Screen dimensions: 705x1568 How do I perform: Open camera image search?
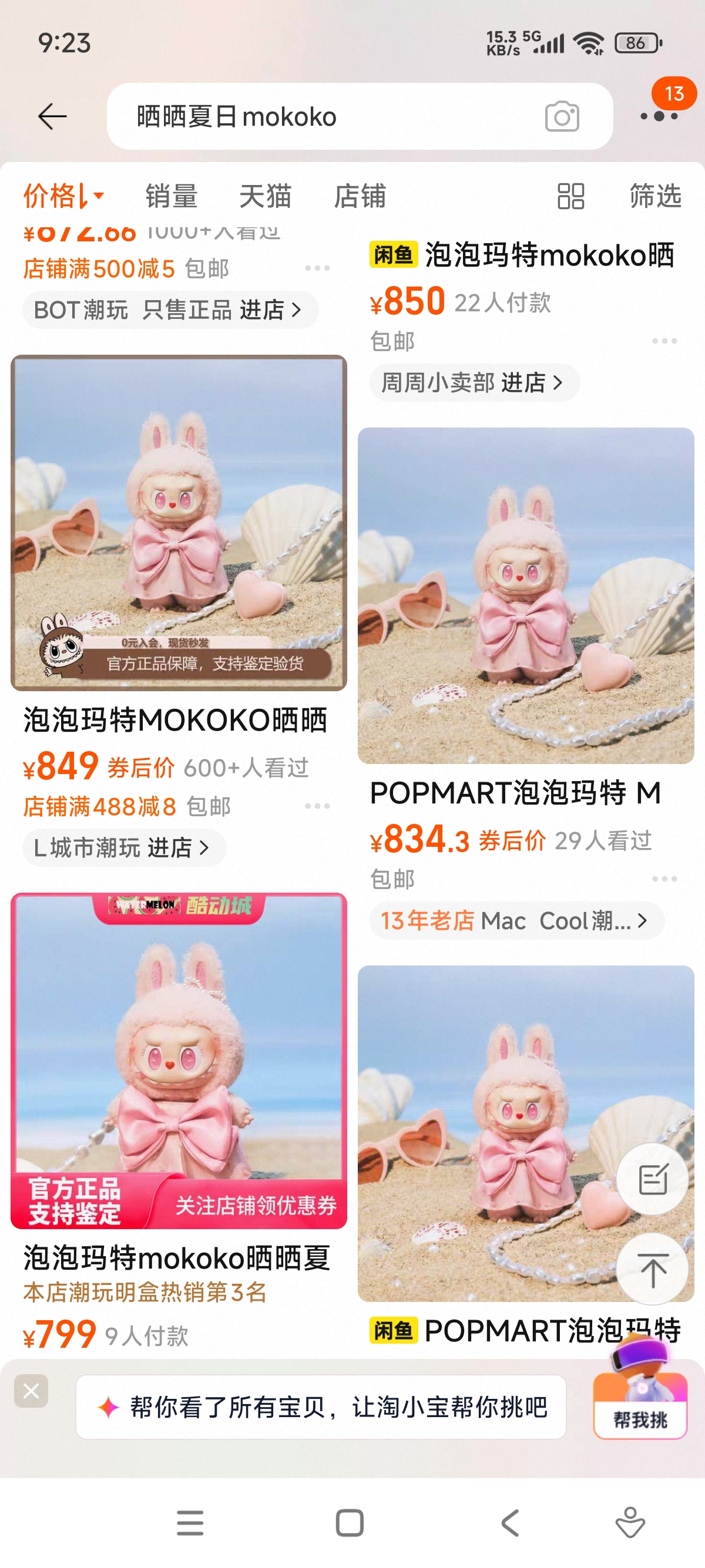561,116
